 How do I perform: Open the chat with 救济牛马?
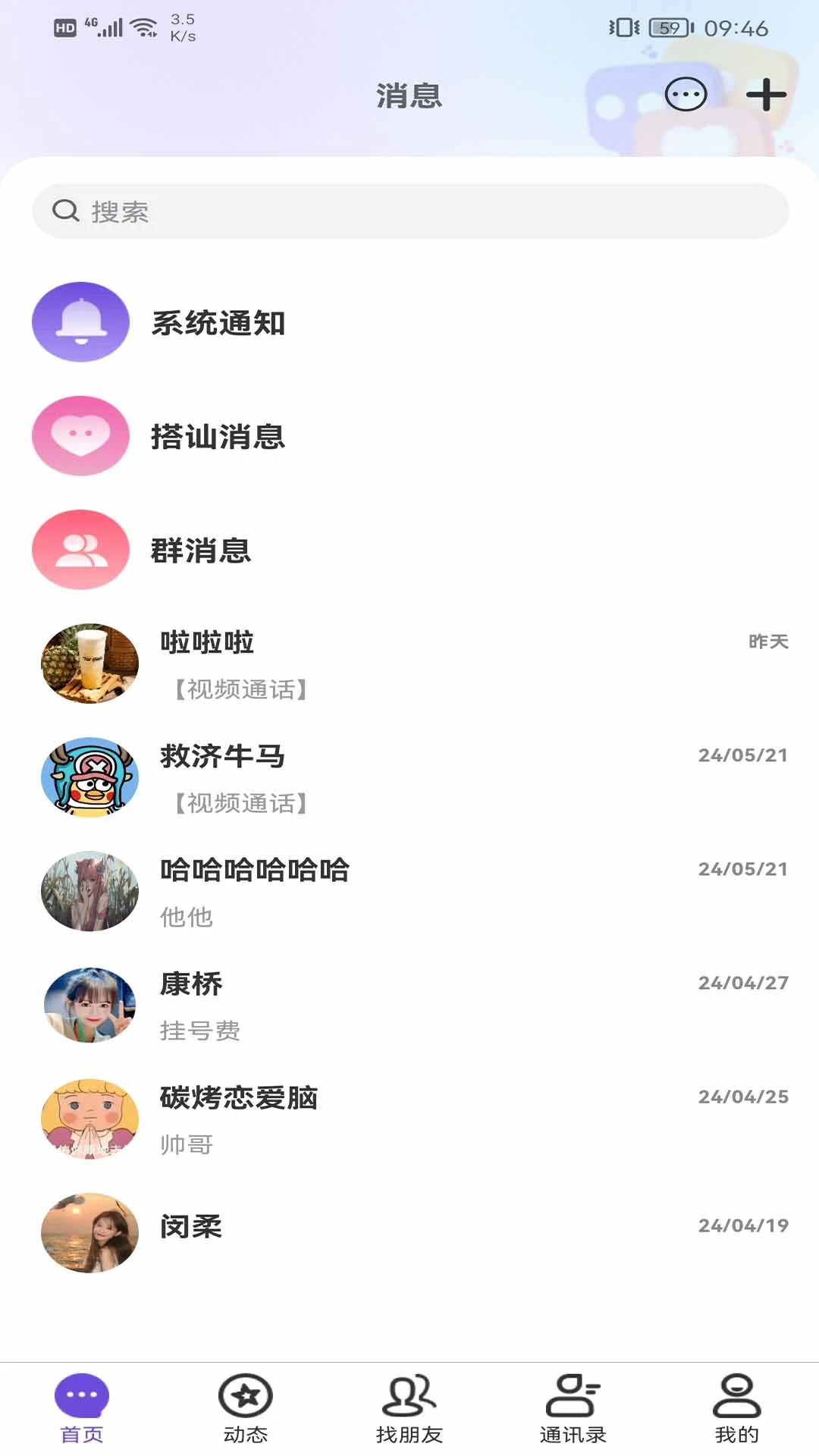tap(409, 778)
